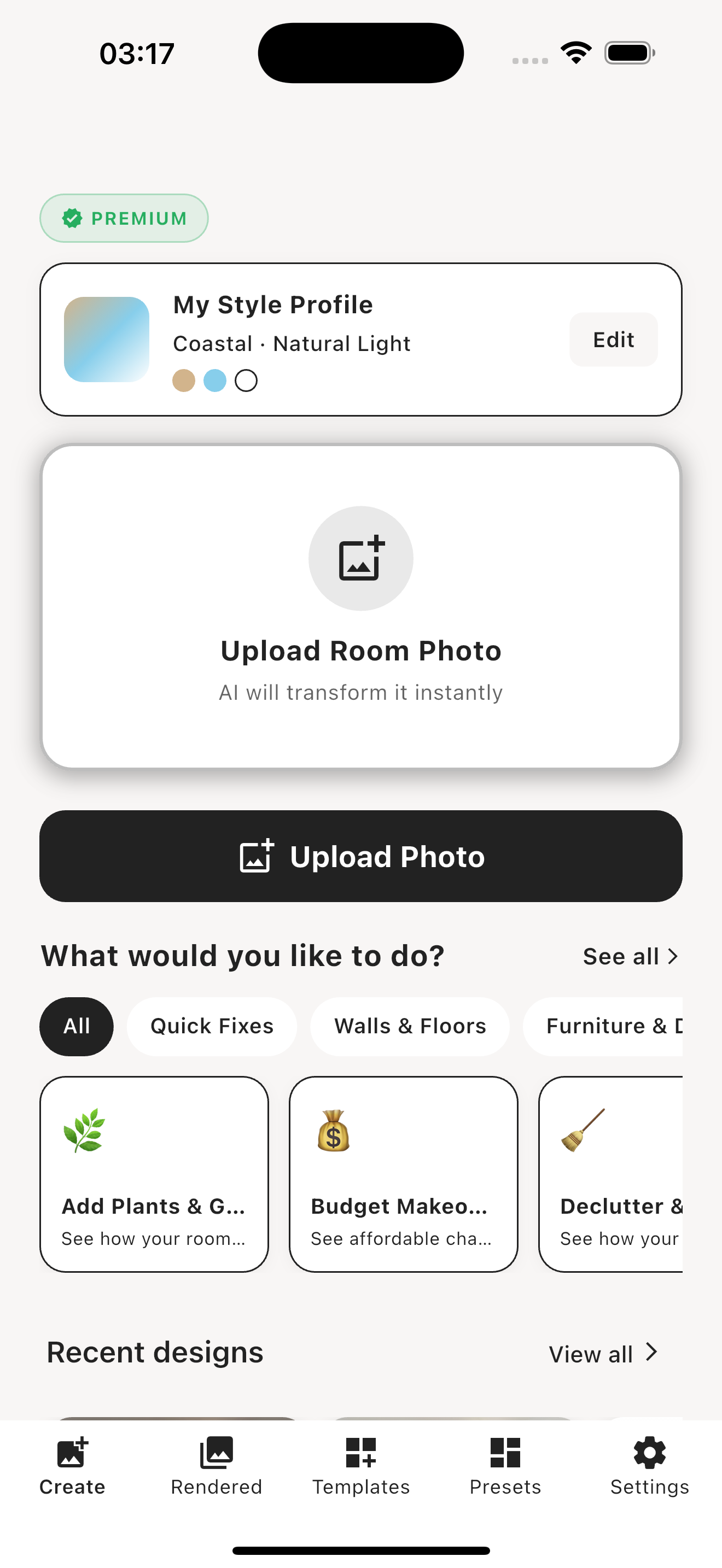
Task: Select the All filter chip
Action: [x=76, y=1026]
